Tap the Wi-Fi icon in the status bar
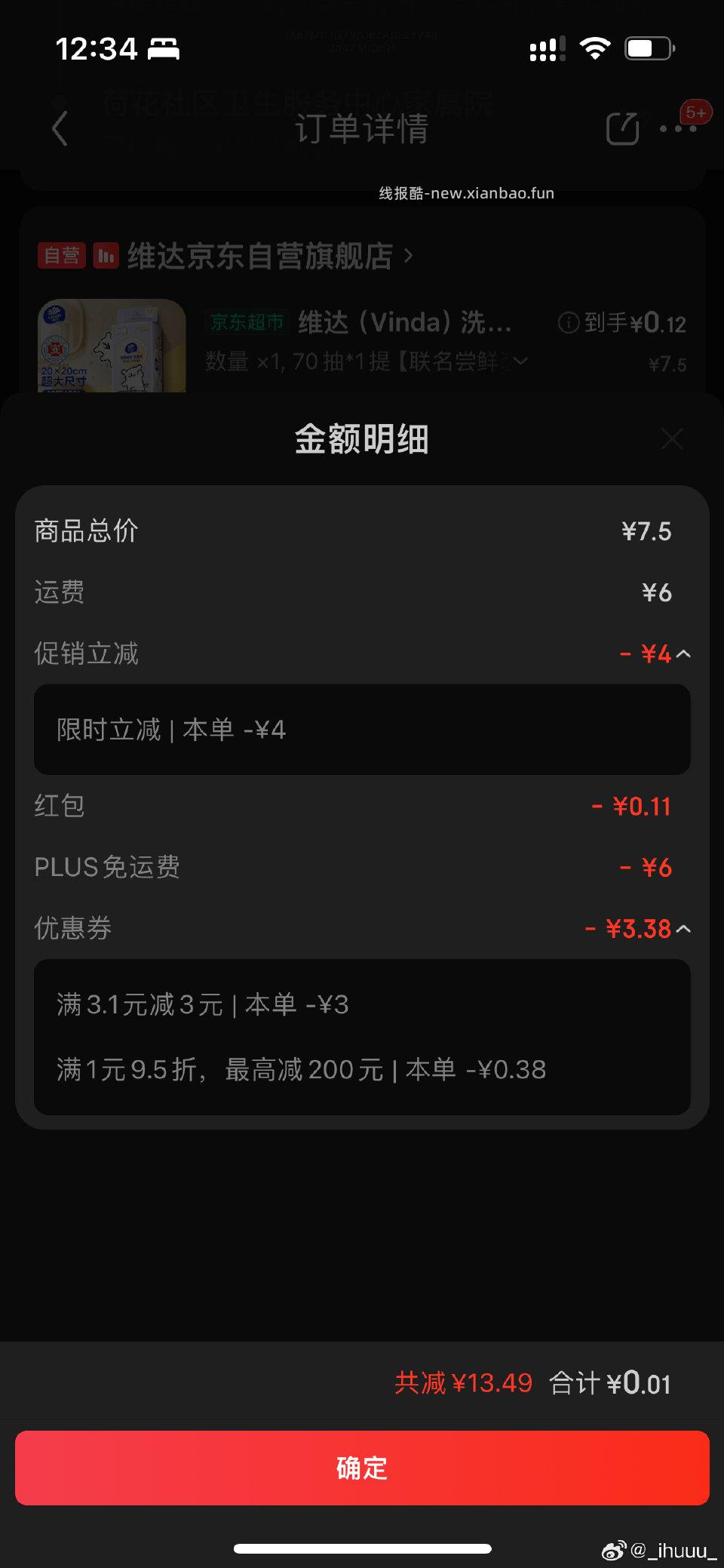 pyautogui.click(x=595, y=48)
